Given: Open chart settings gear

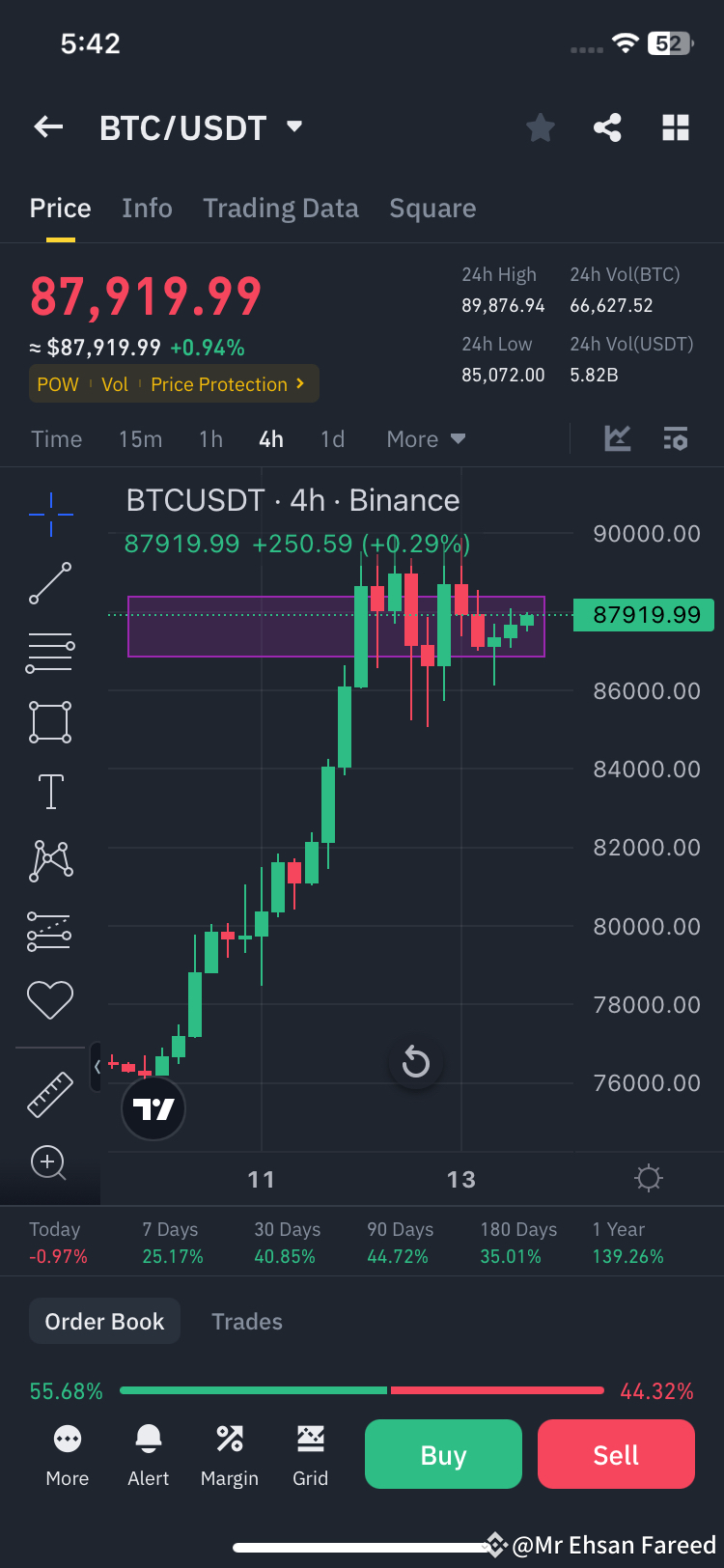Looking at the screenshot, I should 648,1178.
